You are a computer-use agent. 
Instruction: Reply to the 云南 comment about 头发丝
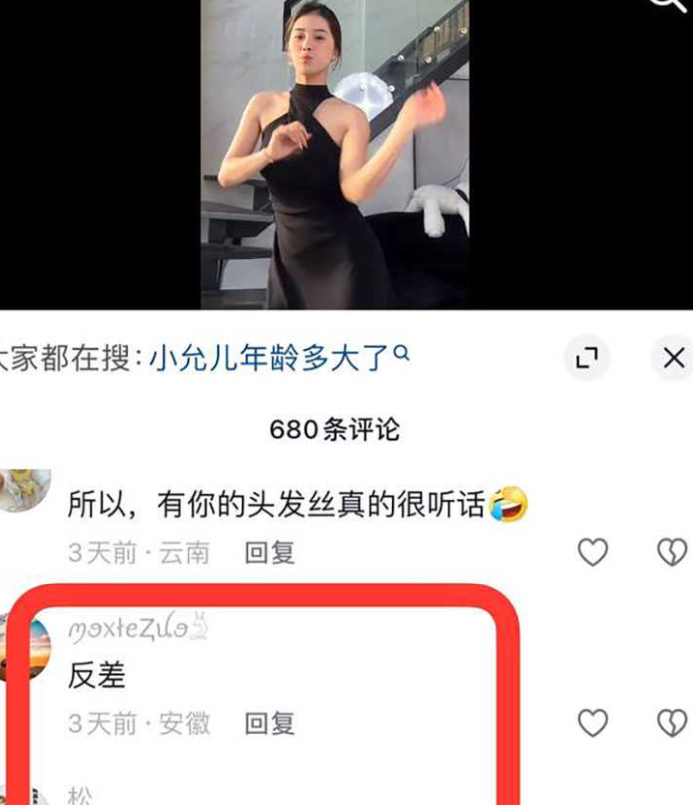tap(269, 552)
